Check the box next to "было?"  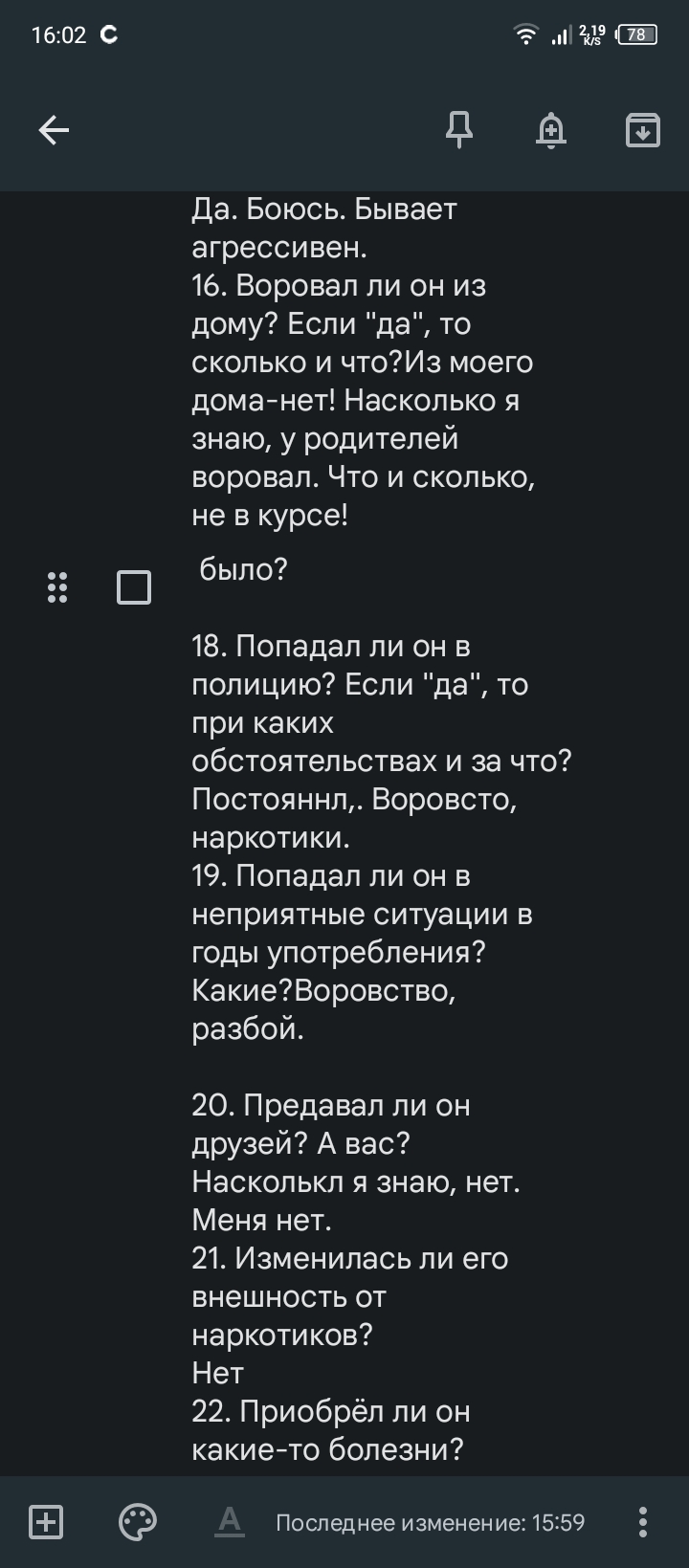click(x=134, y=586)
